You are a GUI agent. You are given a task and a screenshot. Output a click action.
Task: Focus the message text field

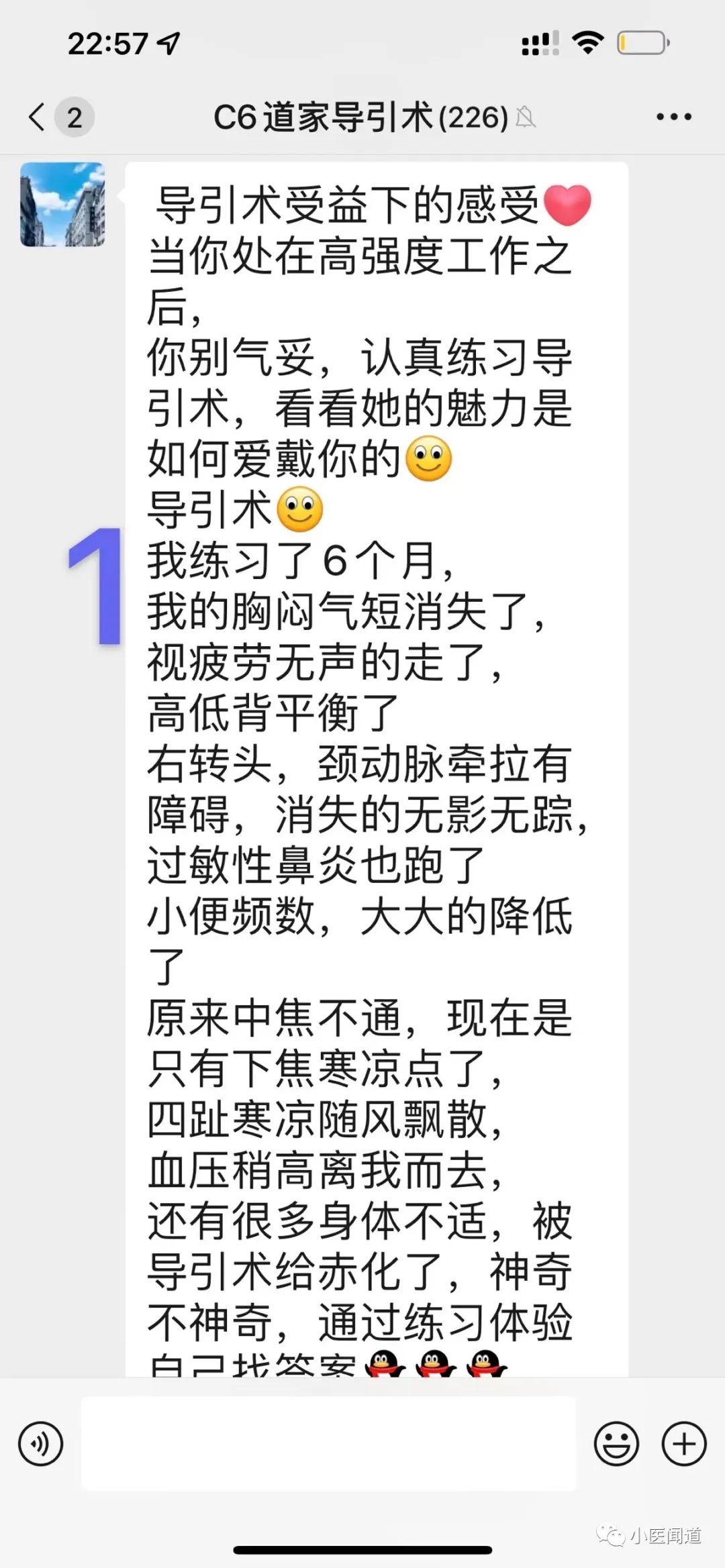coord(328,1443)
